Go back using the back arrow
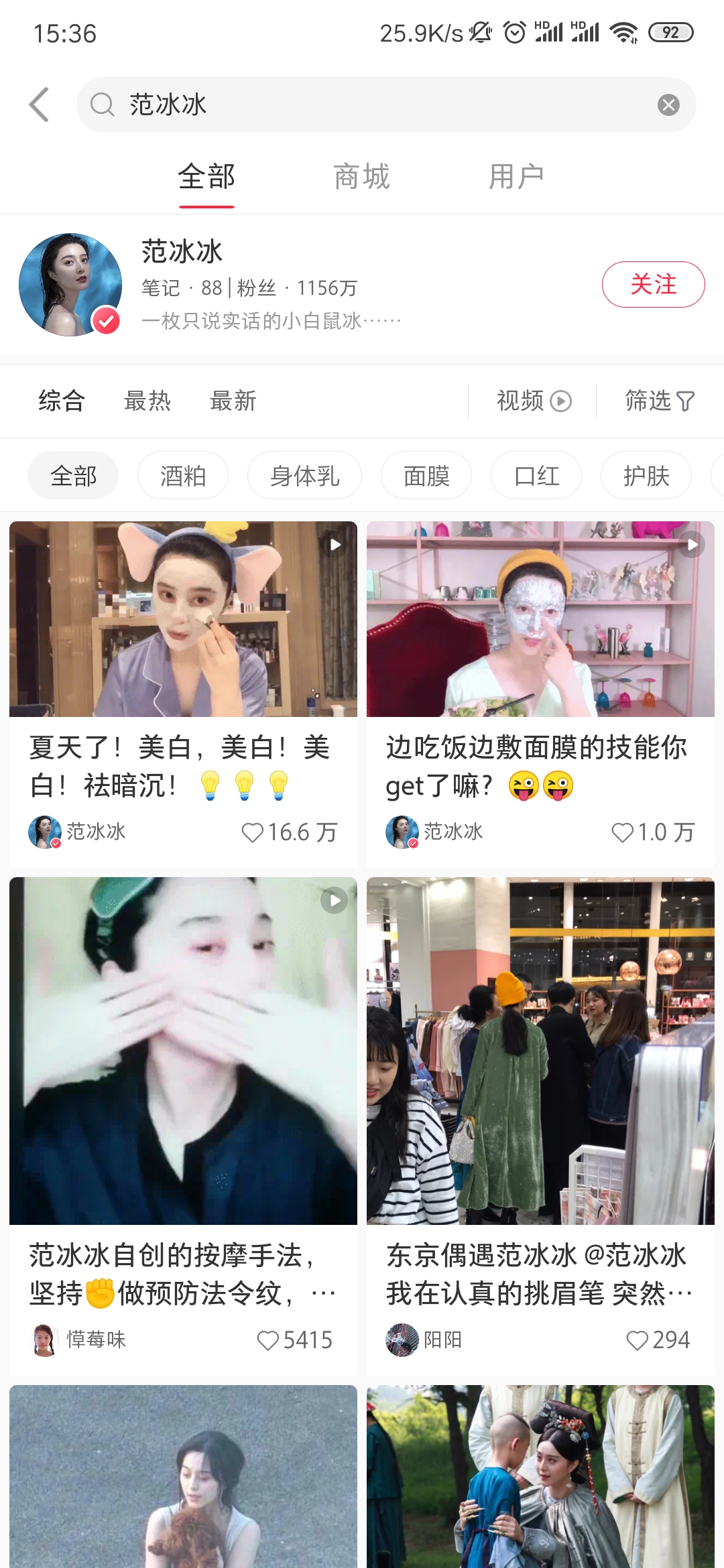This screenshot has width=724, height=1568. [40, 105]
